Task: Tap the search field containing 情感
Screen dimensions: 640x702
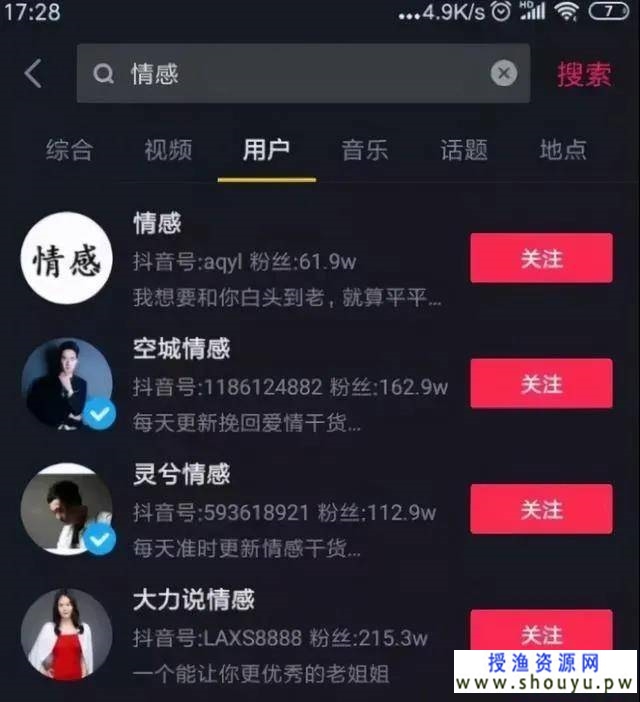Action: point(290,73)
